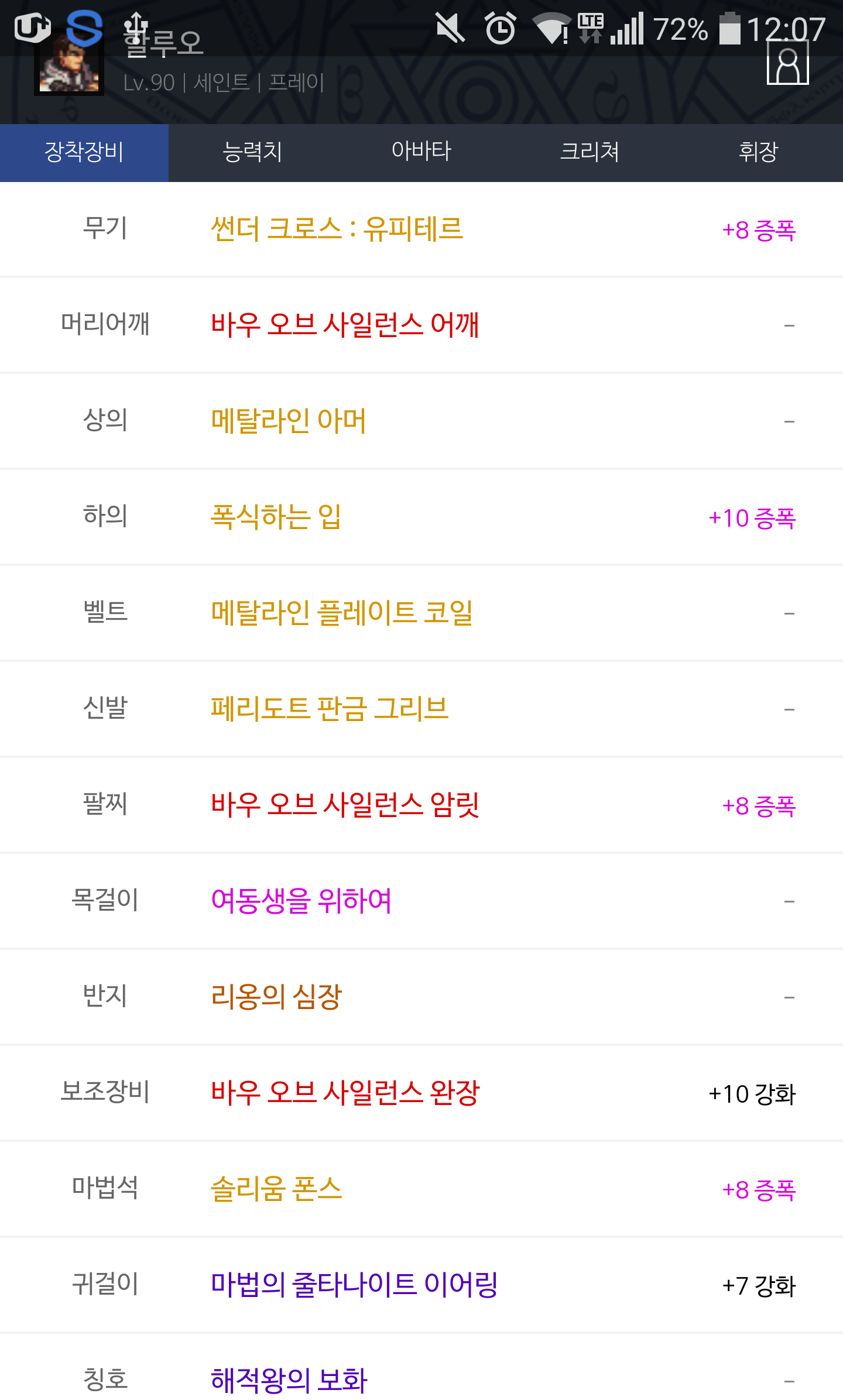Tap the 폭식하는 입 item
The width and height of the screenshot is (843, 1400).
point(276,517)
